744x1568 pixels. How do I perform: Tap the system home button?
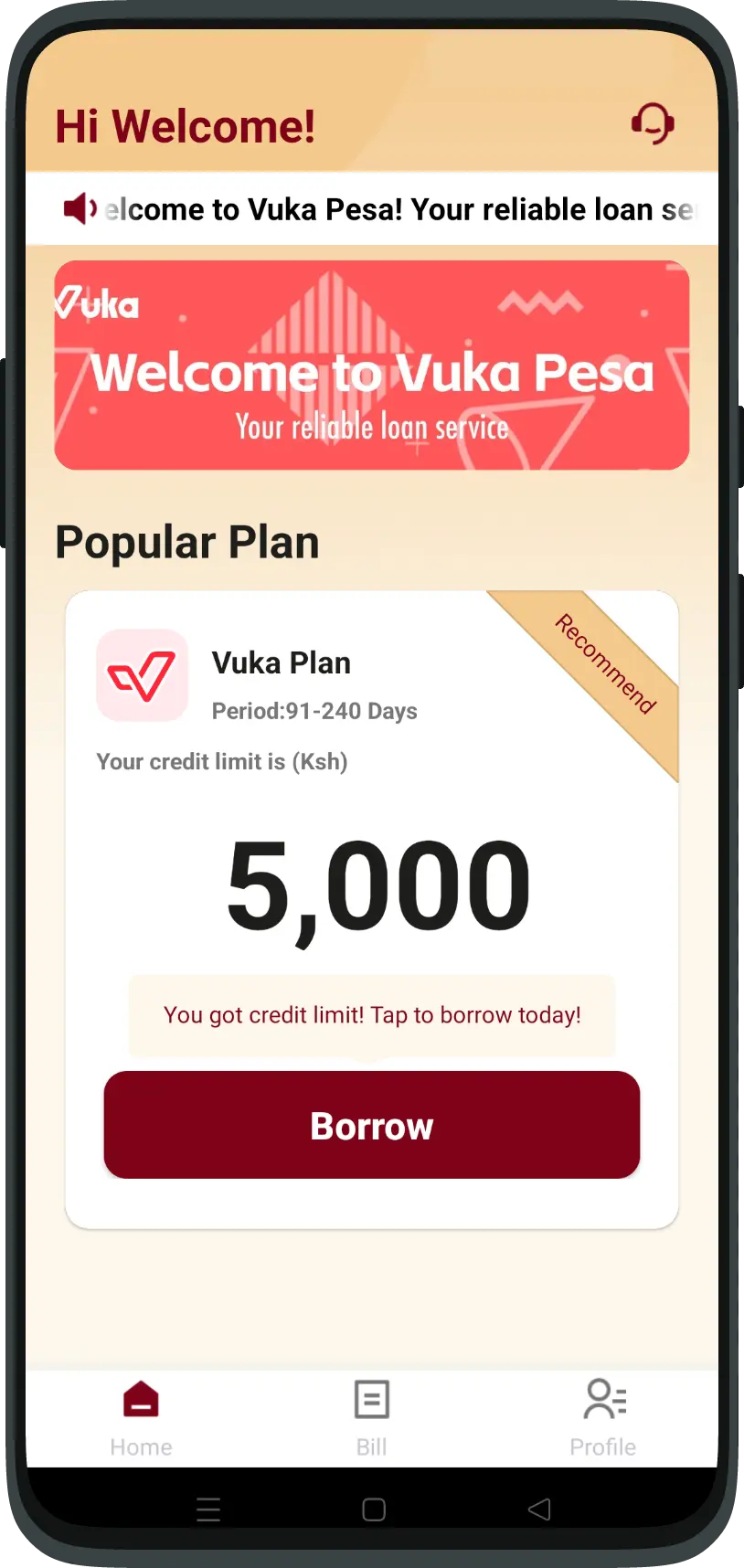373,1510
